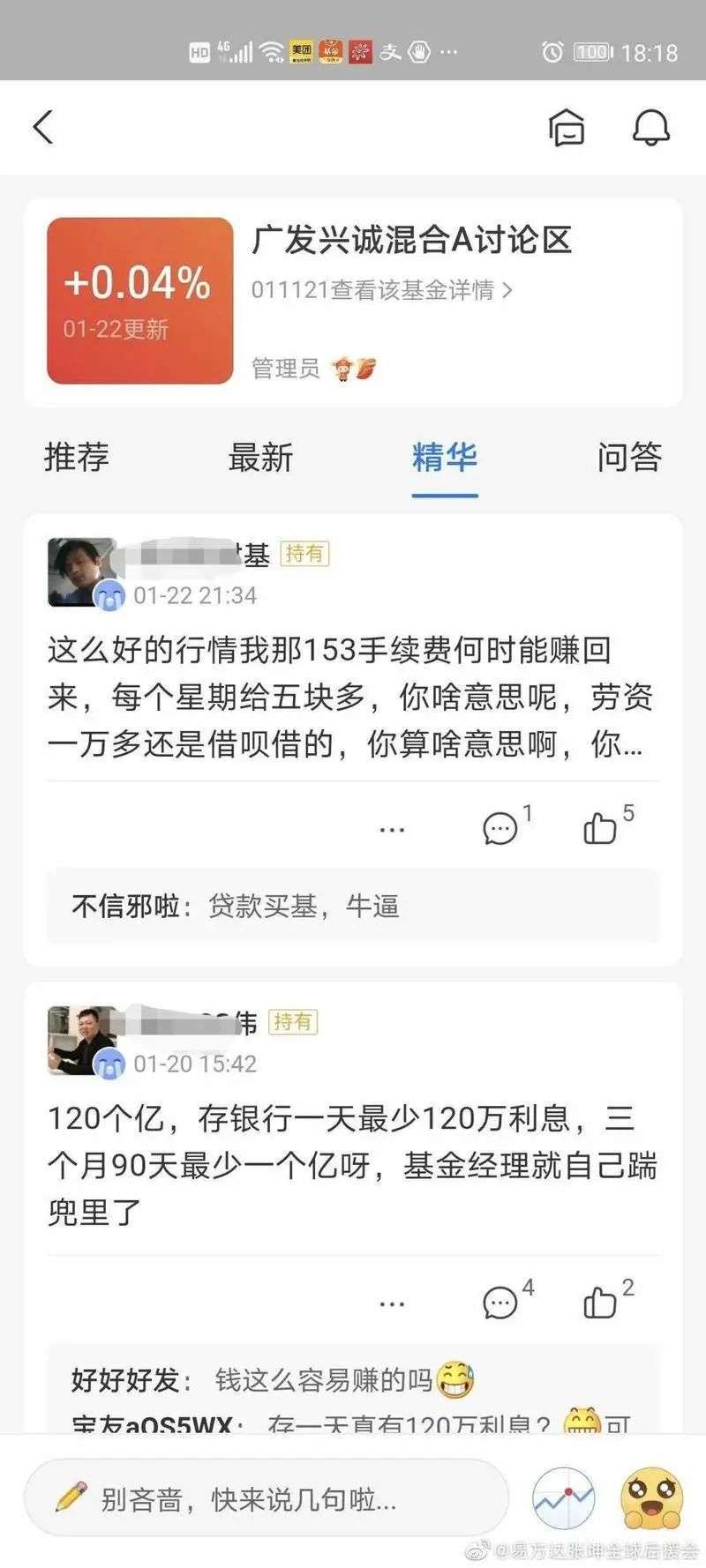Go back using the top-left arrow
Image resolution: width=706 pixels, height=1568 pixels.
43,127
